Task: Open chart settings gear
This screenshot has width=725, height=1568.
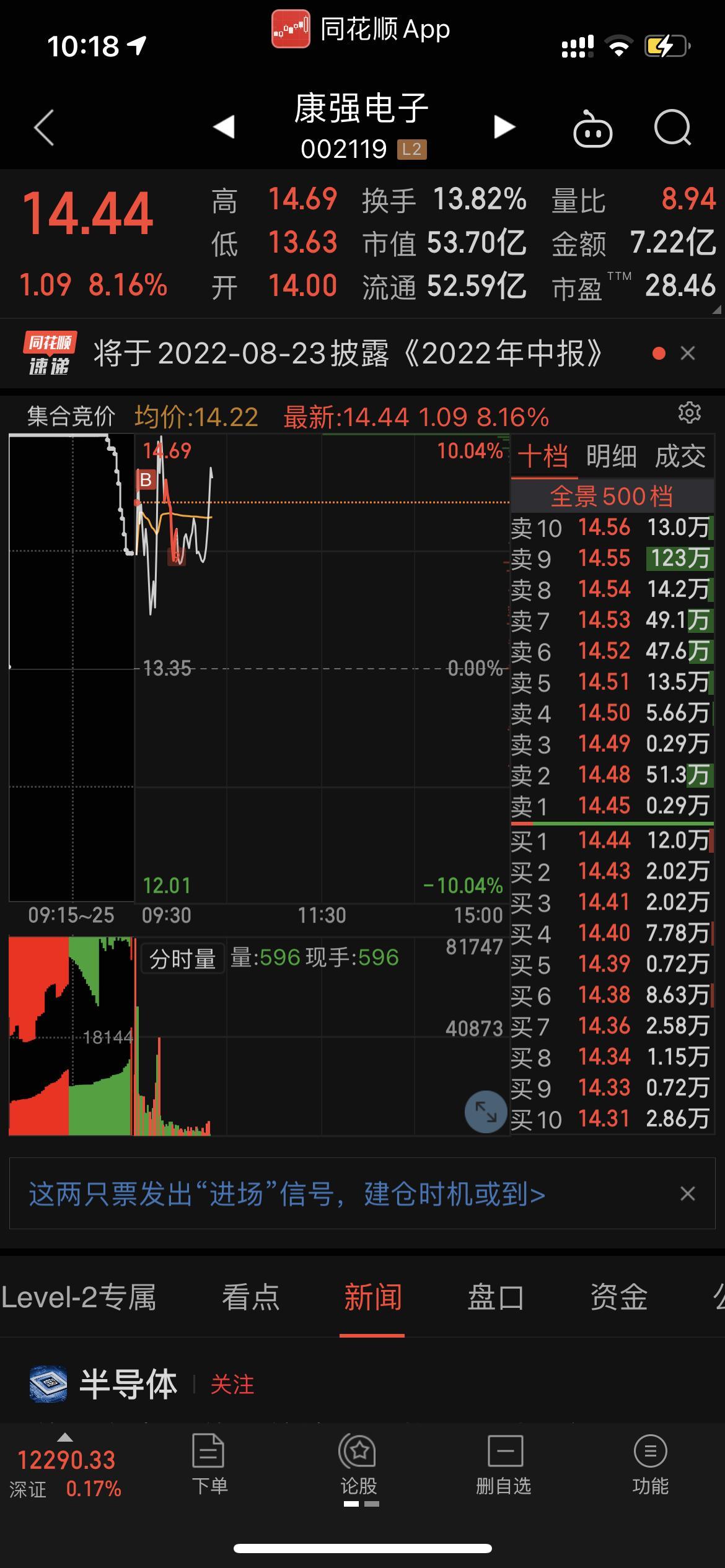Action: [690, 412]
